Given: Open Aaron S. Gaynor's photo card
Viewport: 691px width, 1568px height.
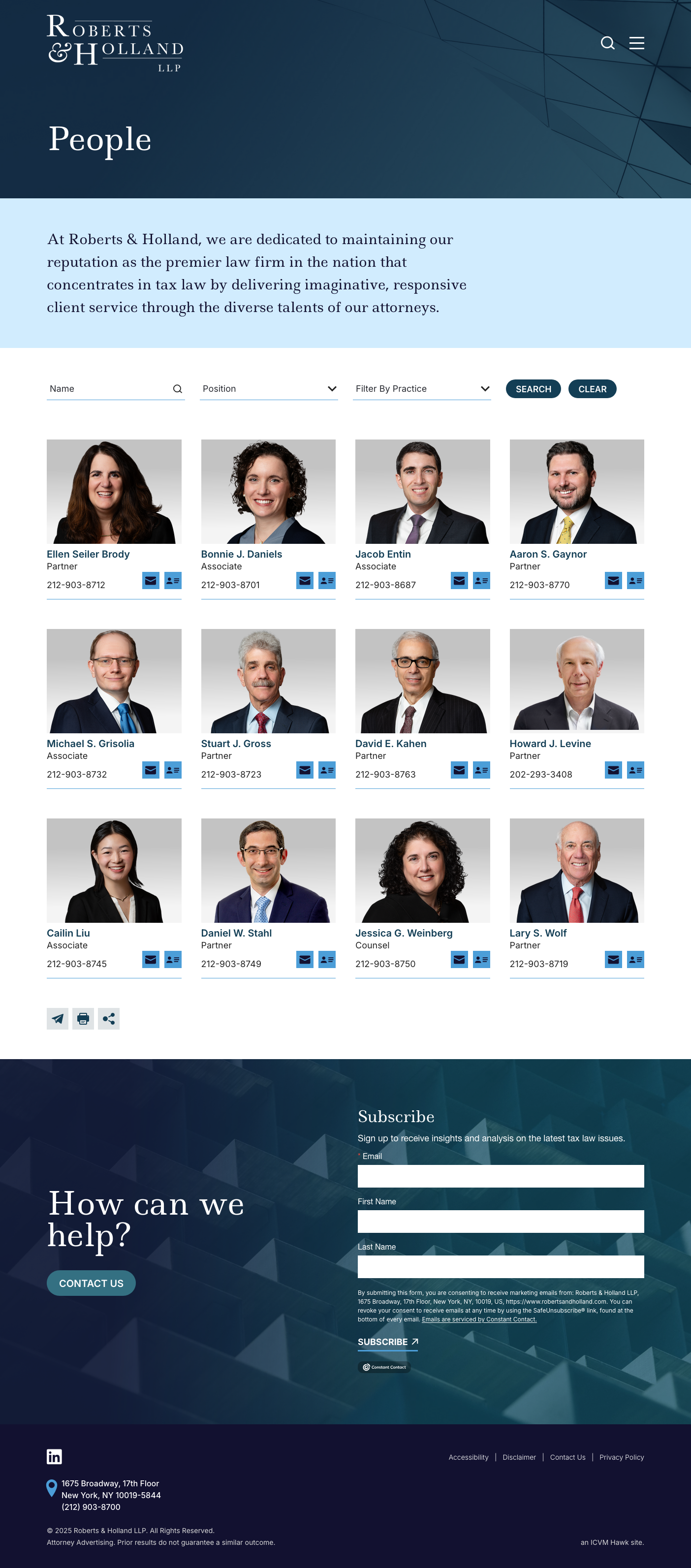Looking at the screenshot, I should coord(576,492).
